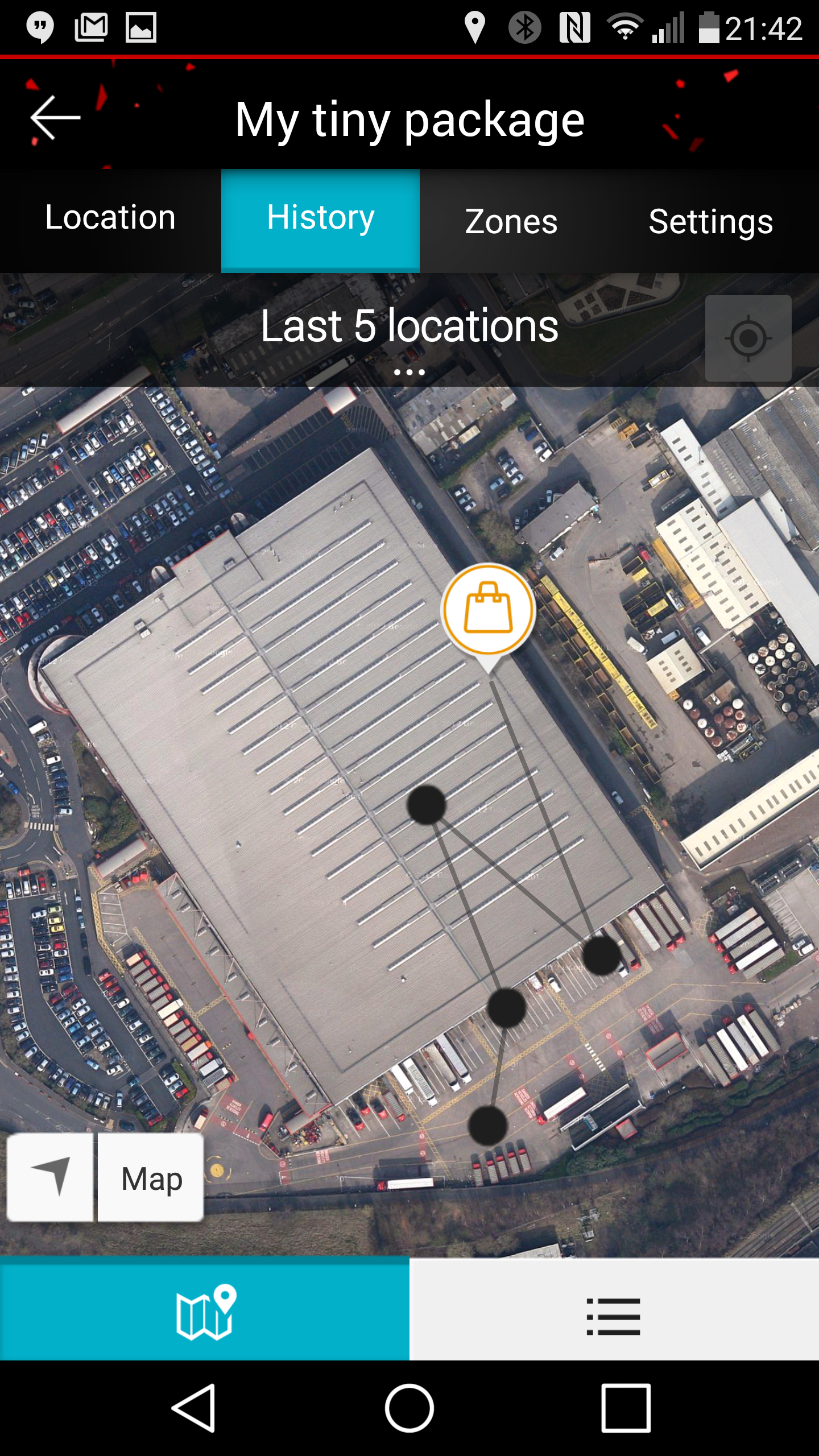
Task: Tap the system home button
Action: coord(409,1408)
